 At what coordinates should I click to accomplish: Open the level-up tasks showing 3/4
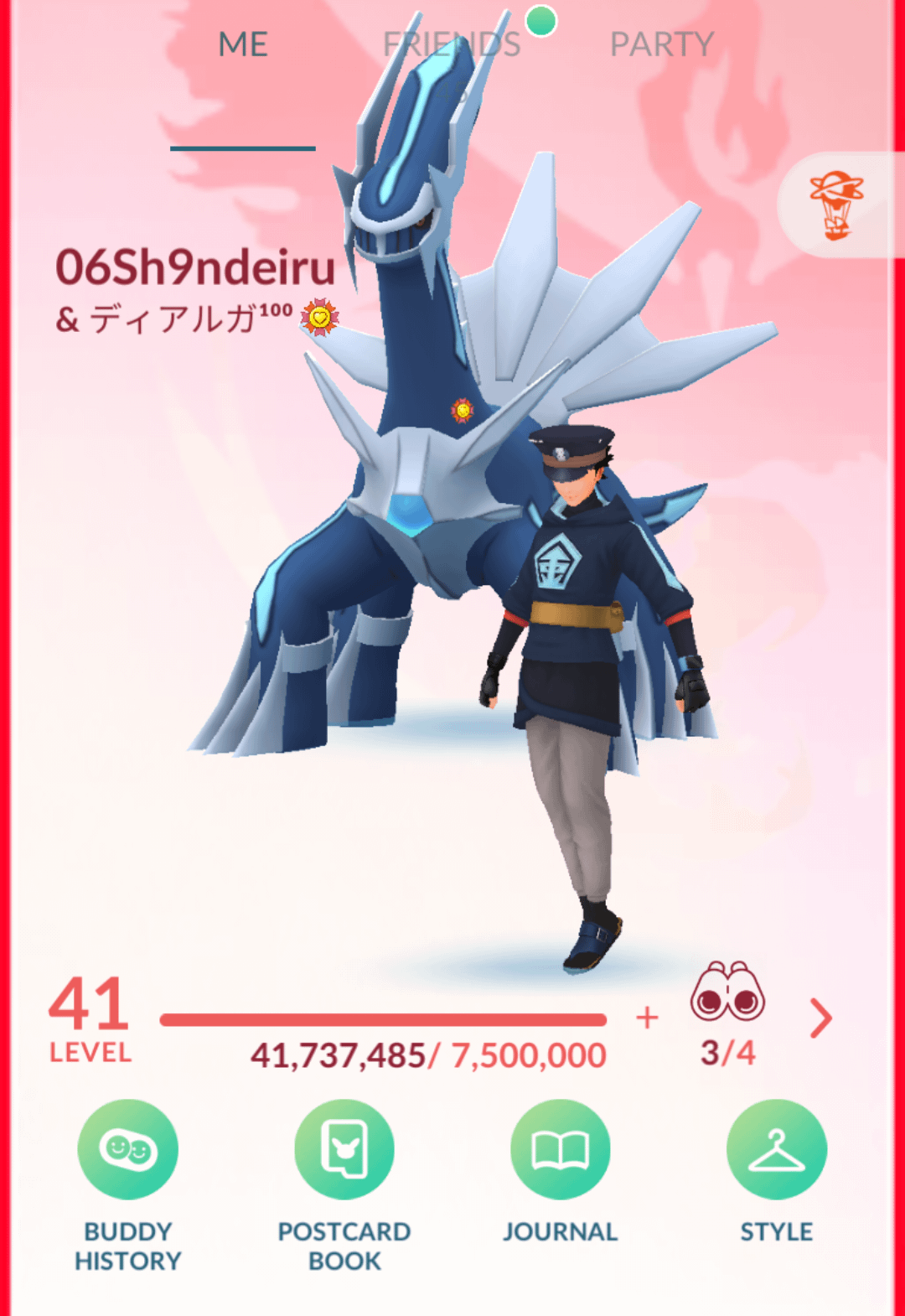click(x=727, y=1014)
